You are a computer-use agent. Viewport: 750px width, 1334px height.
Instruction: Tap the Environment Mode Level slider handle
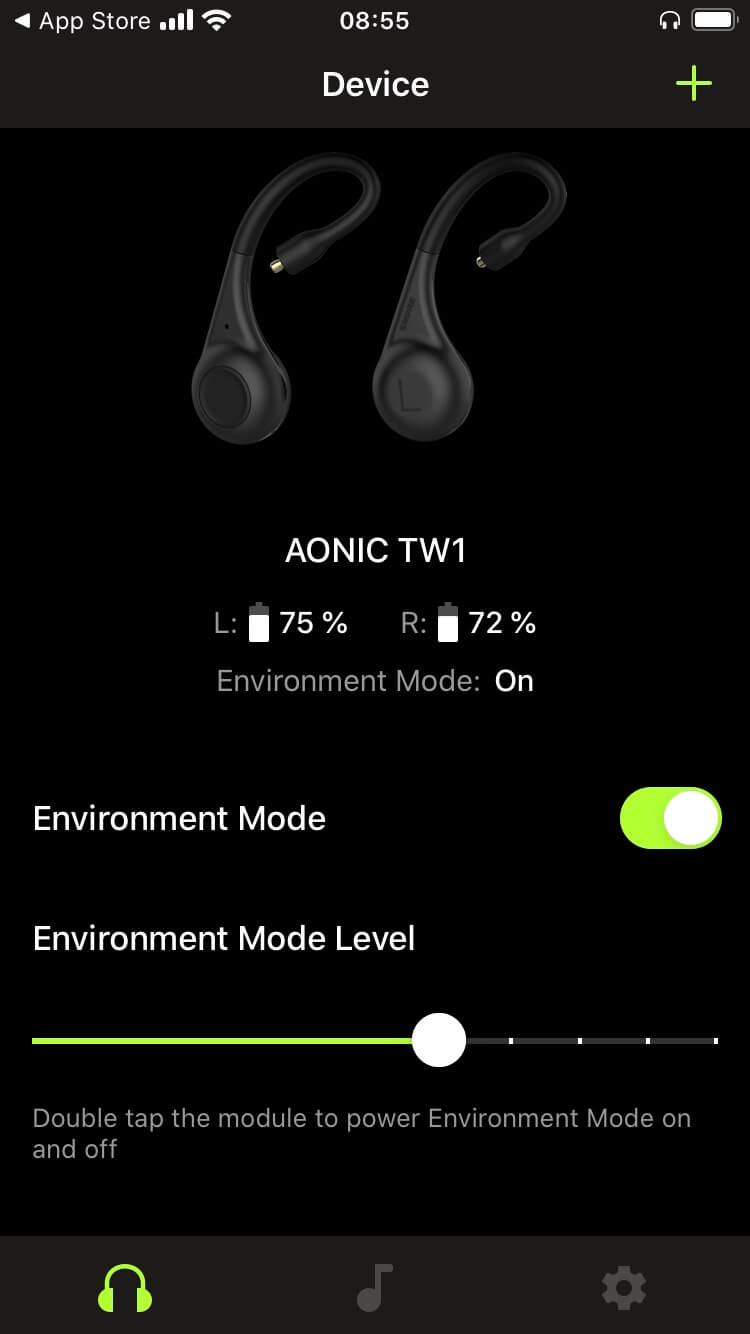pos(439,1040)
